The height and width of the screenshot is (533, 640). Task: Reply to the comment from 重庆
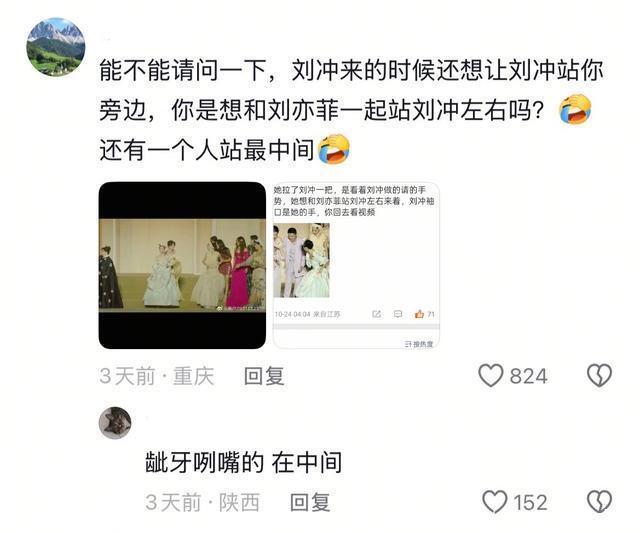coord(264,376)
